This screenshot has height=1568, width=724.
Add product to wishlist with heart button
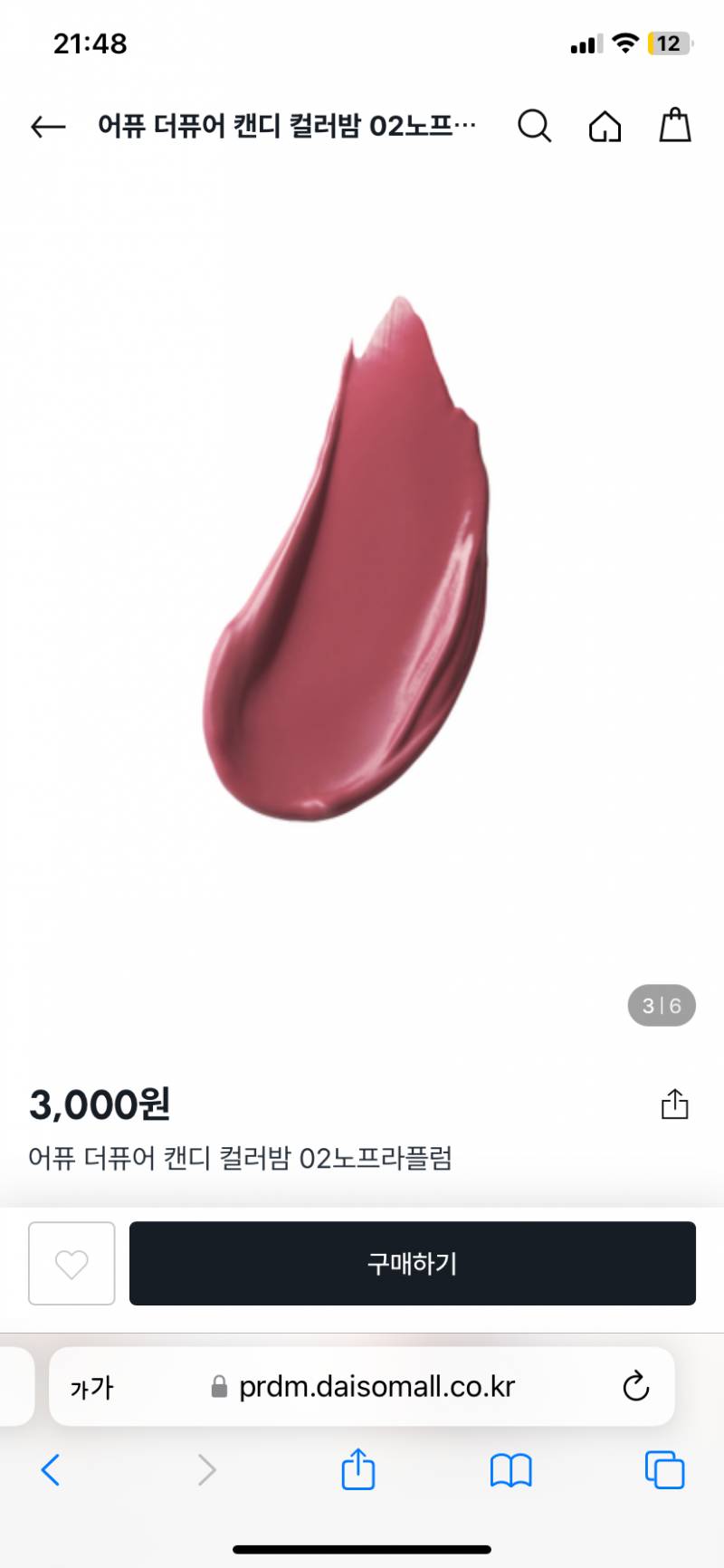coord(71,1263)
